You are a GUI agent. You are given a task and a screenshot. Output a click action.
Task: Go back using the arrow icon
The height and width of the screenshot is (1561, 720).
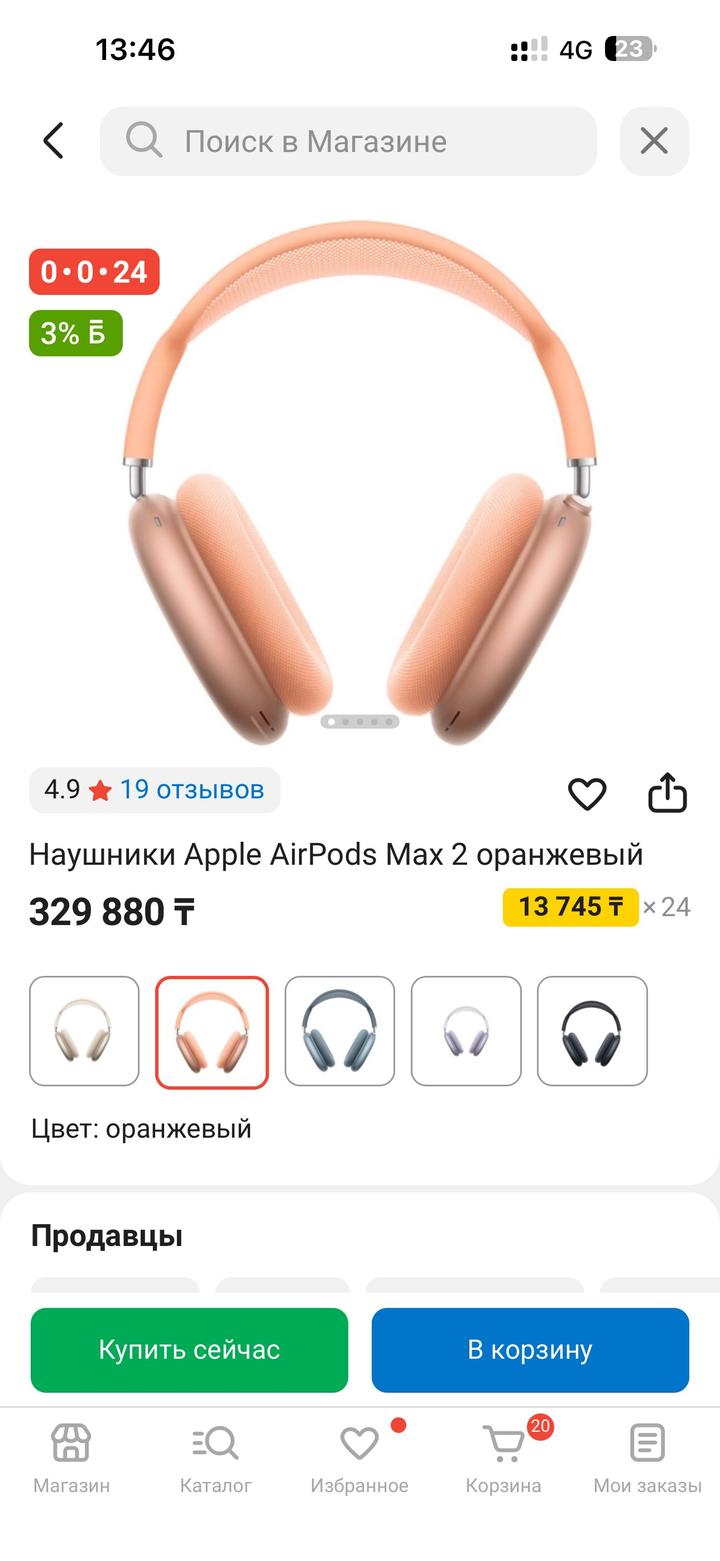point(54,141)
